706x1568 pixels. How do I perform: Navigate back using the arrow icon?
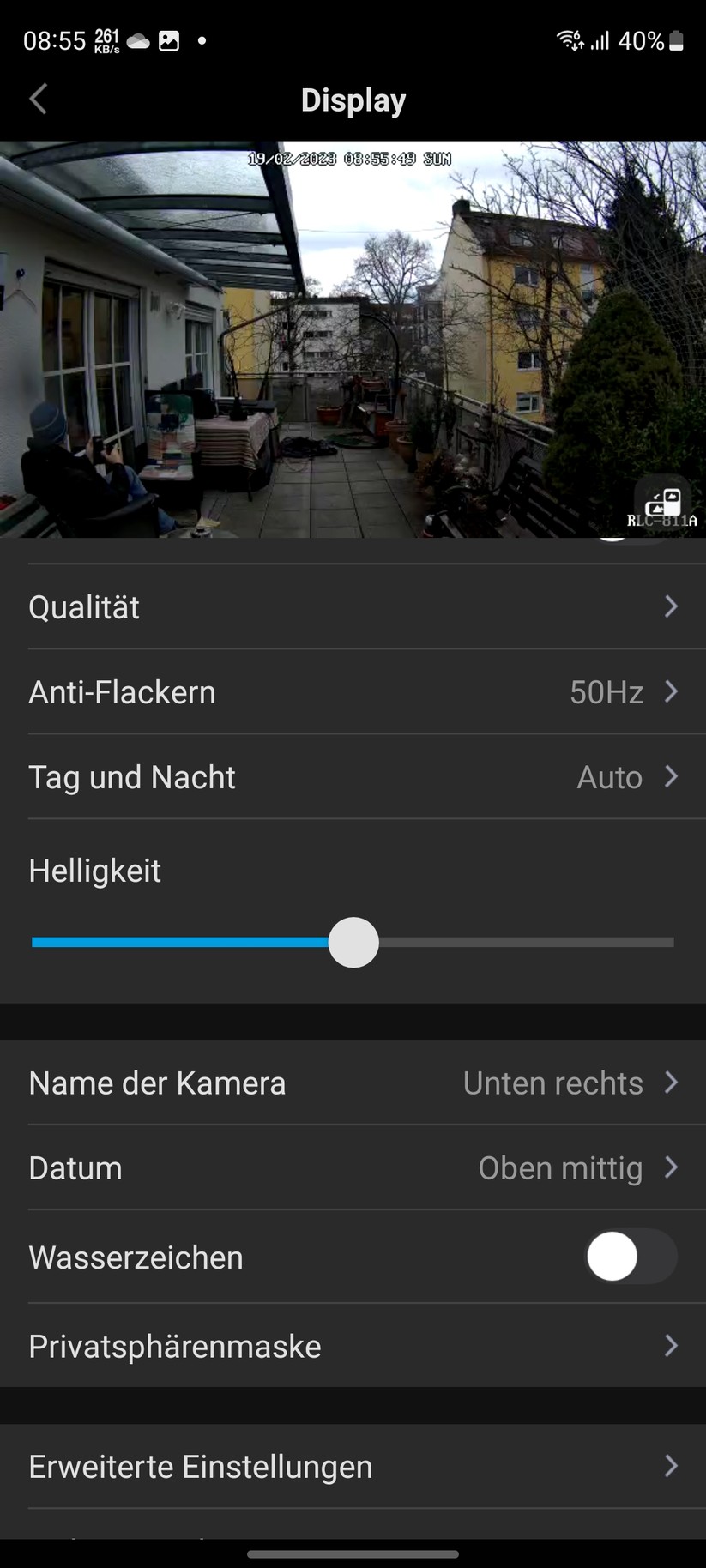38,99
